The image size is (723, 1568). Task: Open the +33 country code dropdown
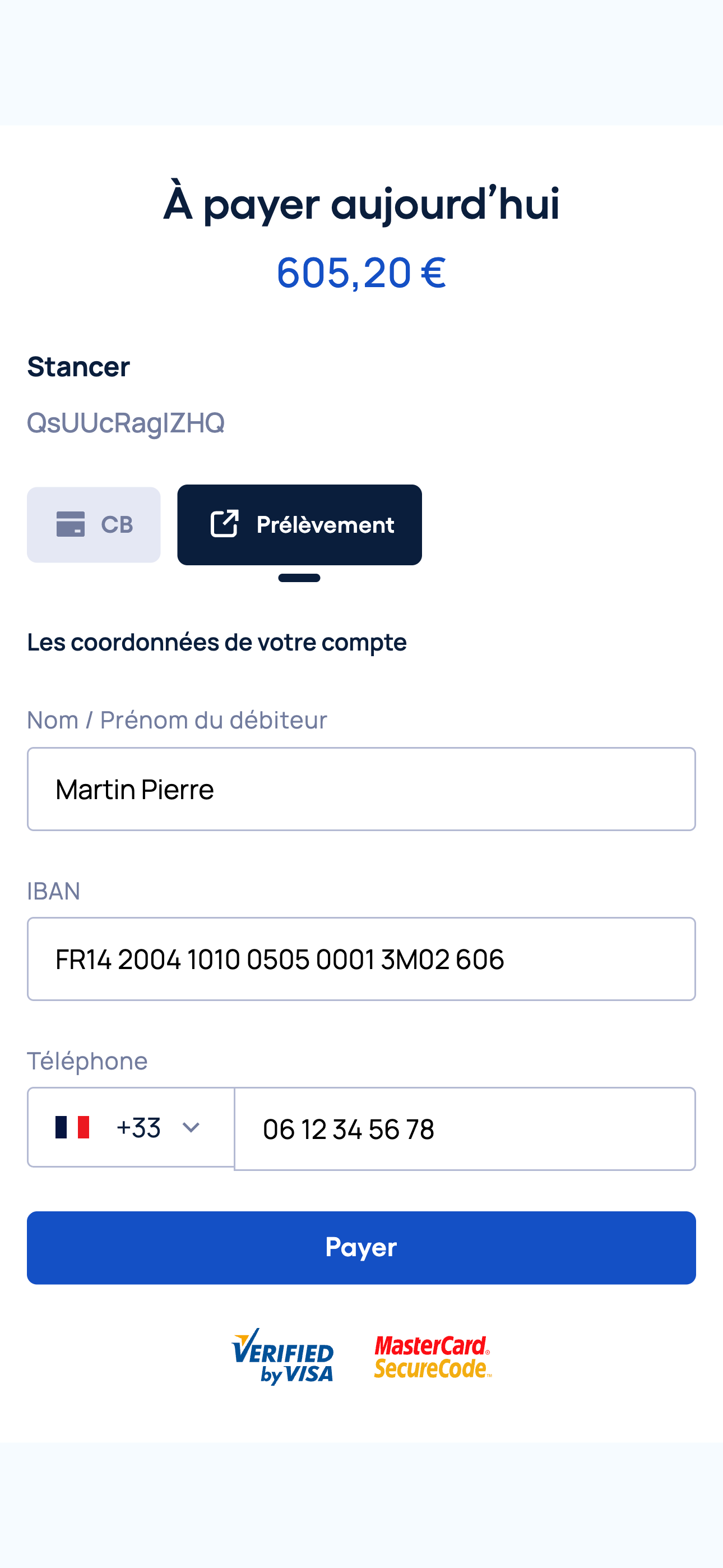[x=130, y=1127]
